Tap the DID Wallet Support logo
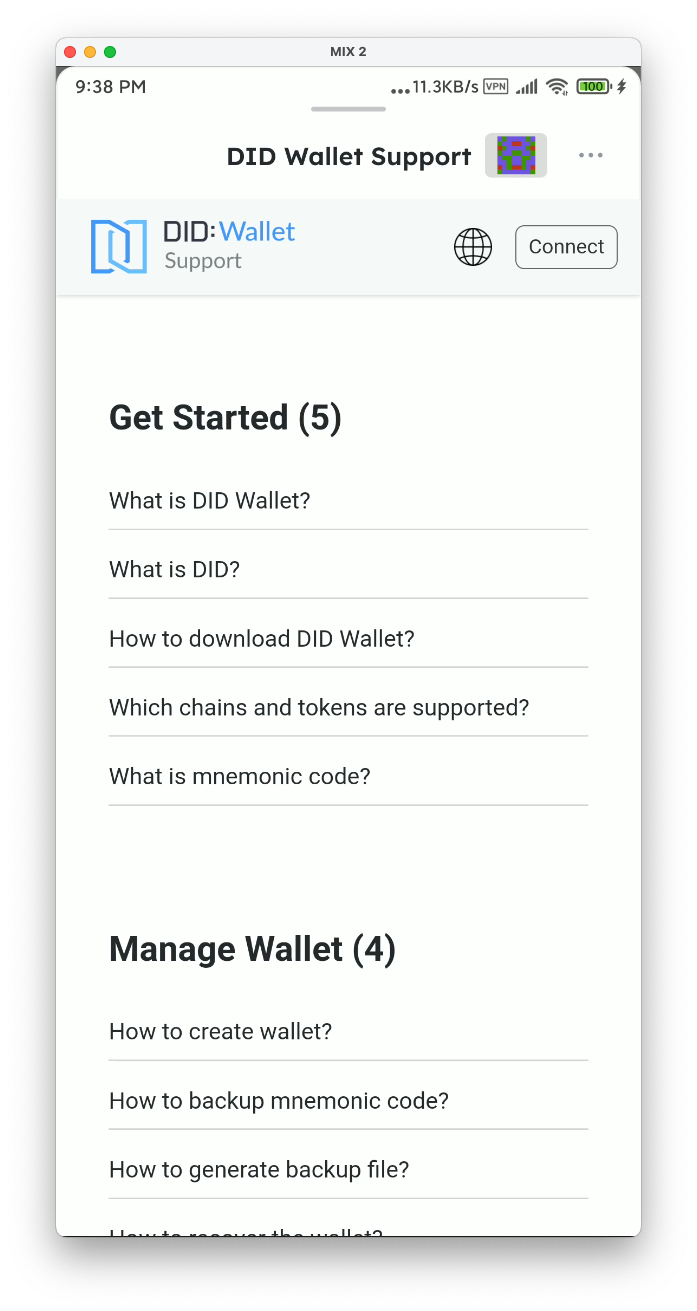 [193, 246]
